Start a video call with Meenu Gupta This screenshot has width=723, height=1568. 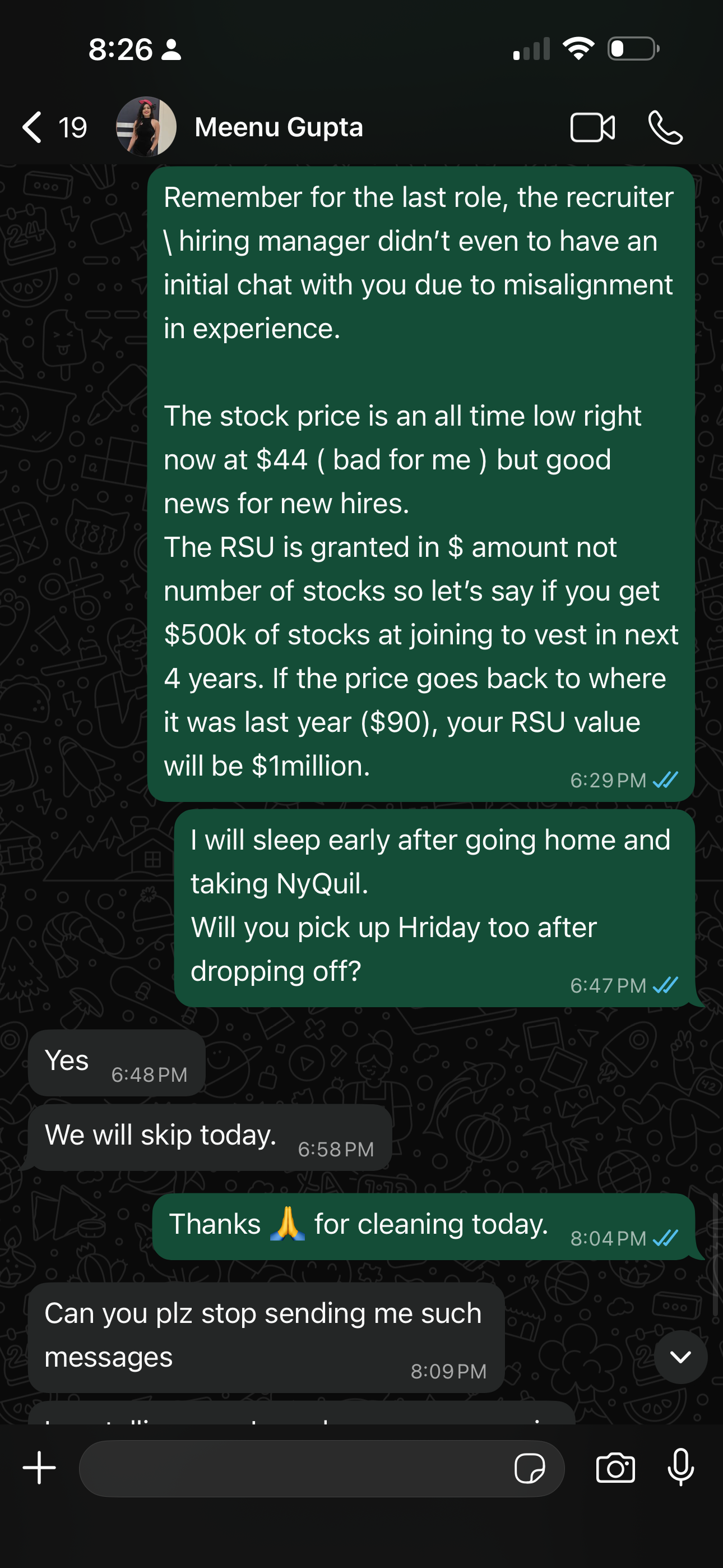pos(592,127)
